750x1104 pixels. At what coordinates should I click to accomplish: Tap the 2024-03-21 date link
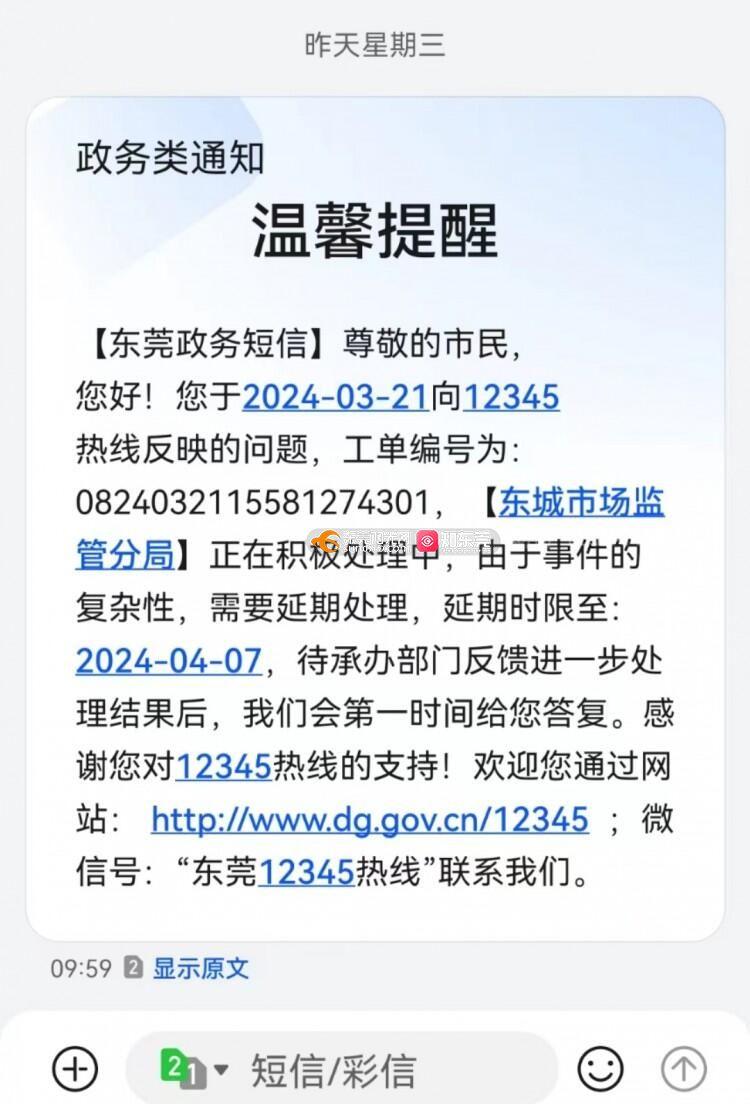coord(336,397)
